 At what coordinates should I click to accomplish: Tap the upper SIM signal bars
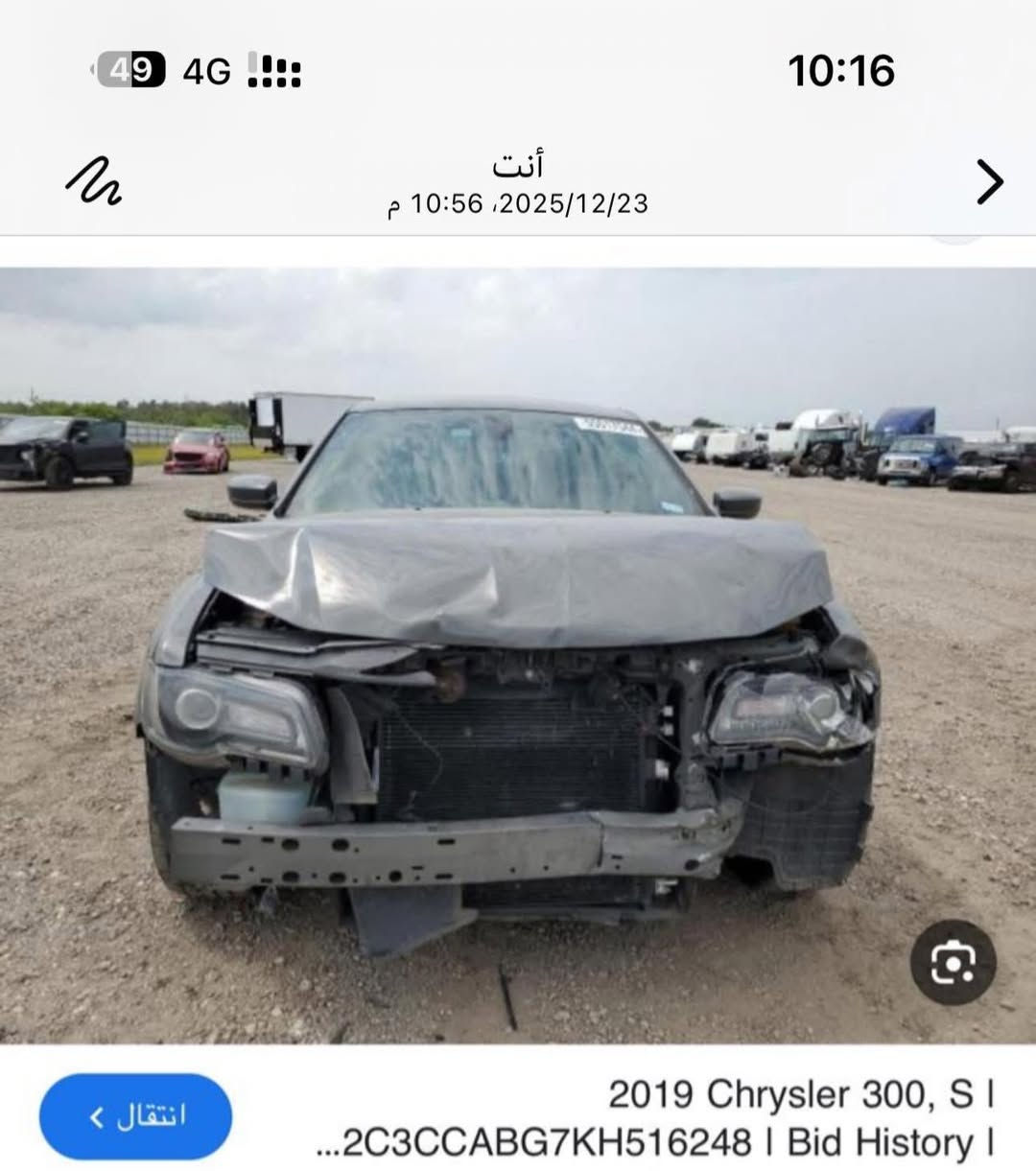[x=271, y=60]
